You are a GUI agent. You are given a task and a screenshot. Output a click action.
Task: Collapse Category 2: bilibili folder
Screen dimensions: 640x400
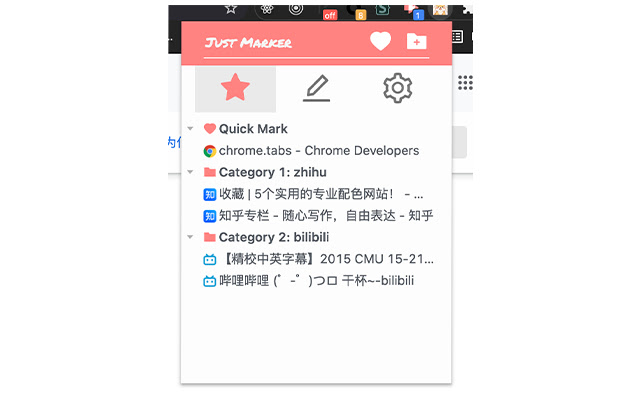click(x=190, y=237)
